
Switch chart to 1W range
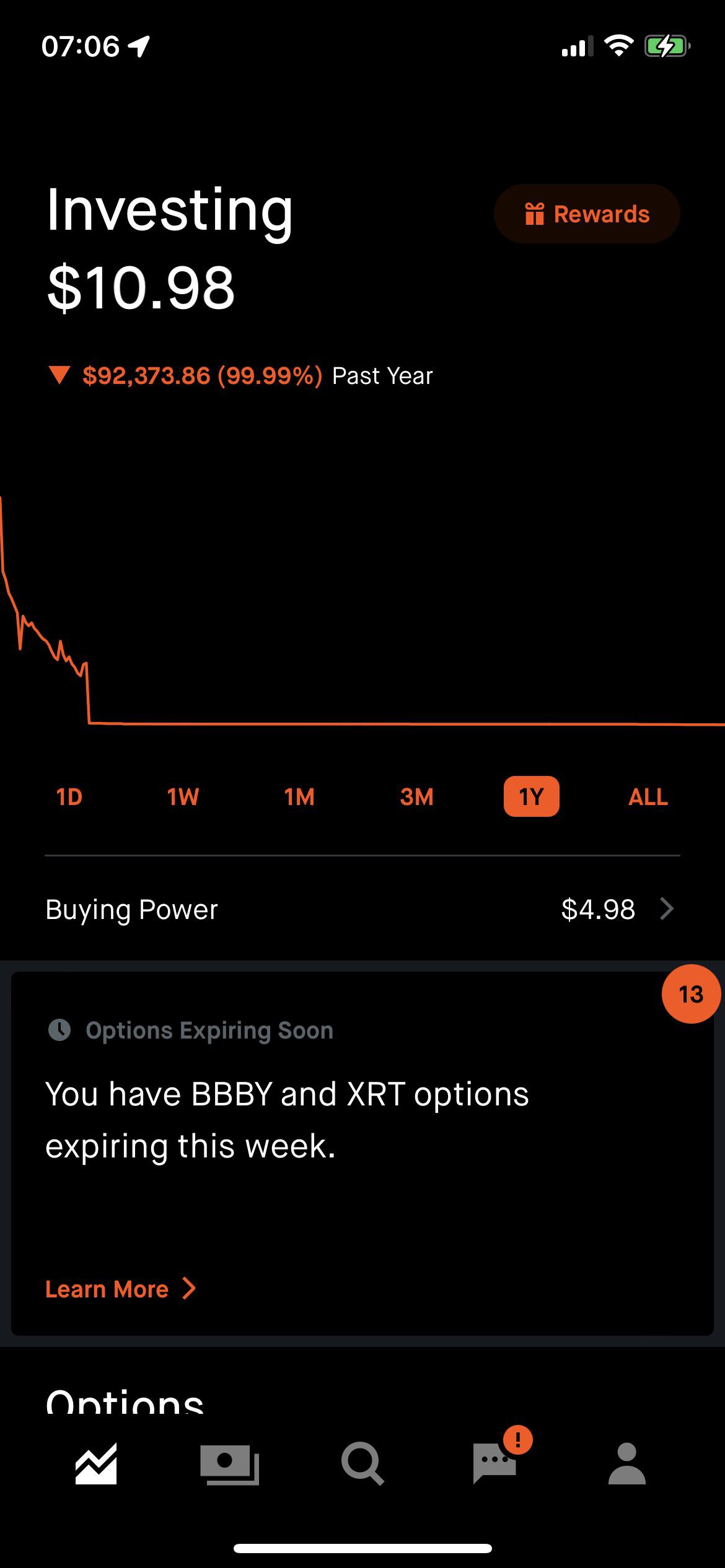(183, 797)
